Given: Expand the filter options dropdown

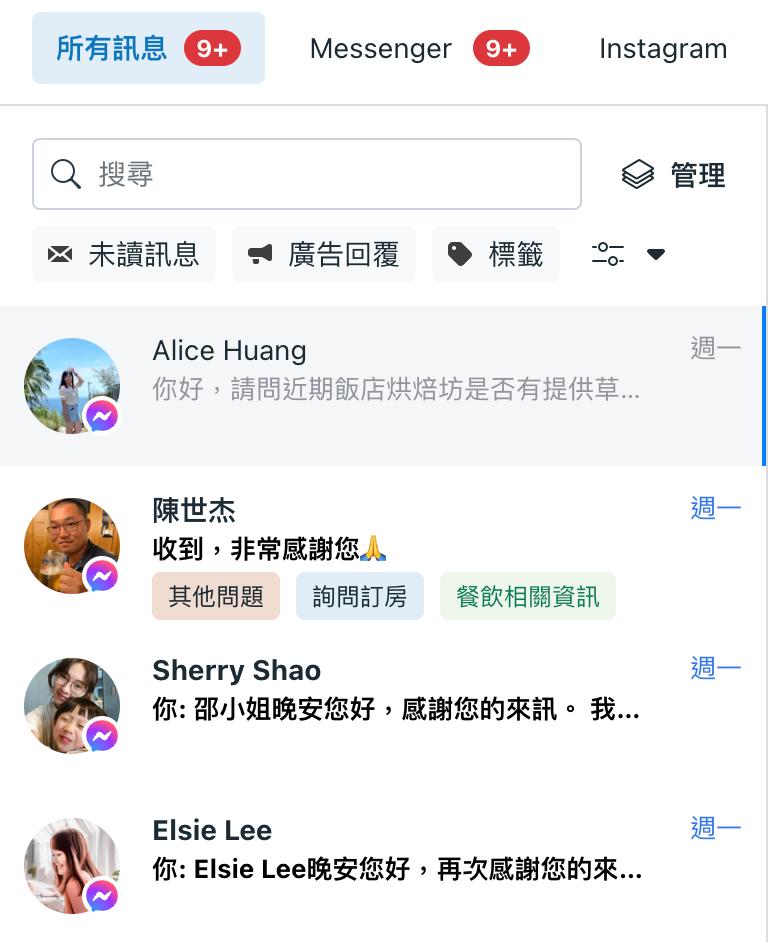Looking at the screenshot, I should tap(628, 254).
